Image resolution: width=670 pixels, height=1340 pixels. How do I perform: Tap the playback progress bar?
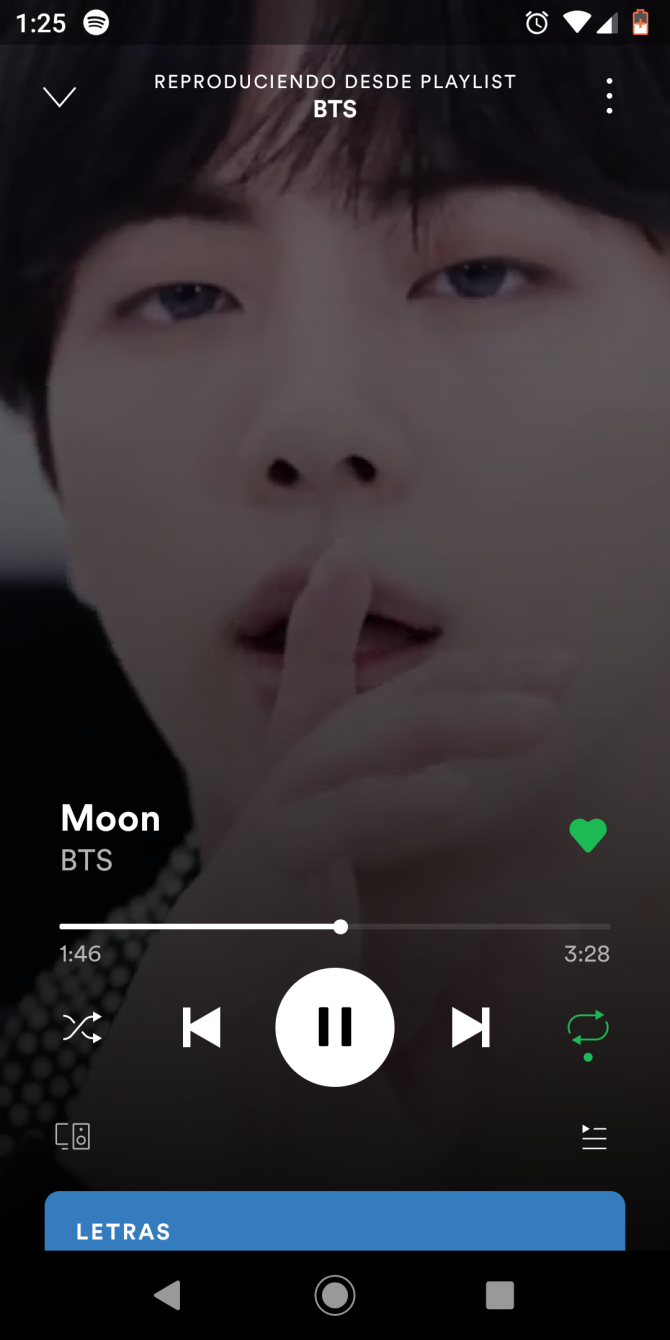[335, 927]
